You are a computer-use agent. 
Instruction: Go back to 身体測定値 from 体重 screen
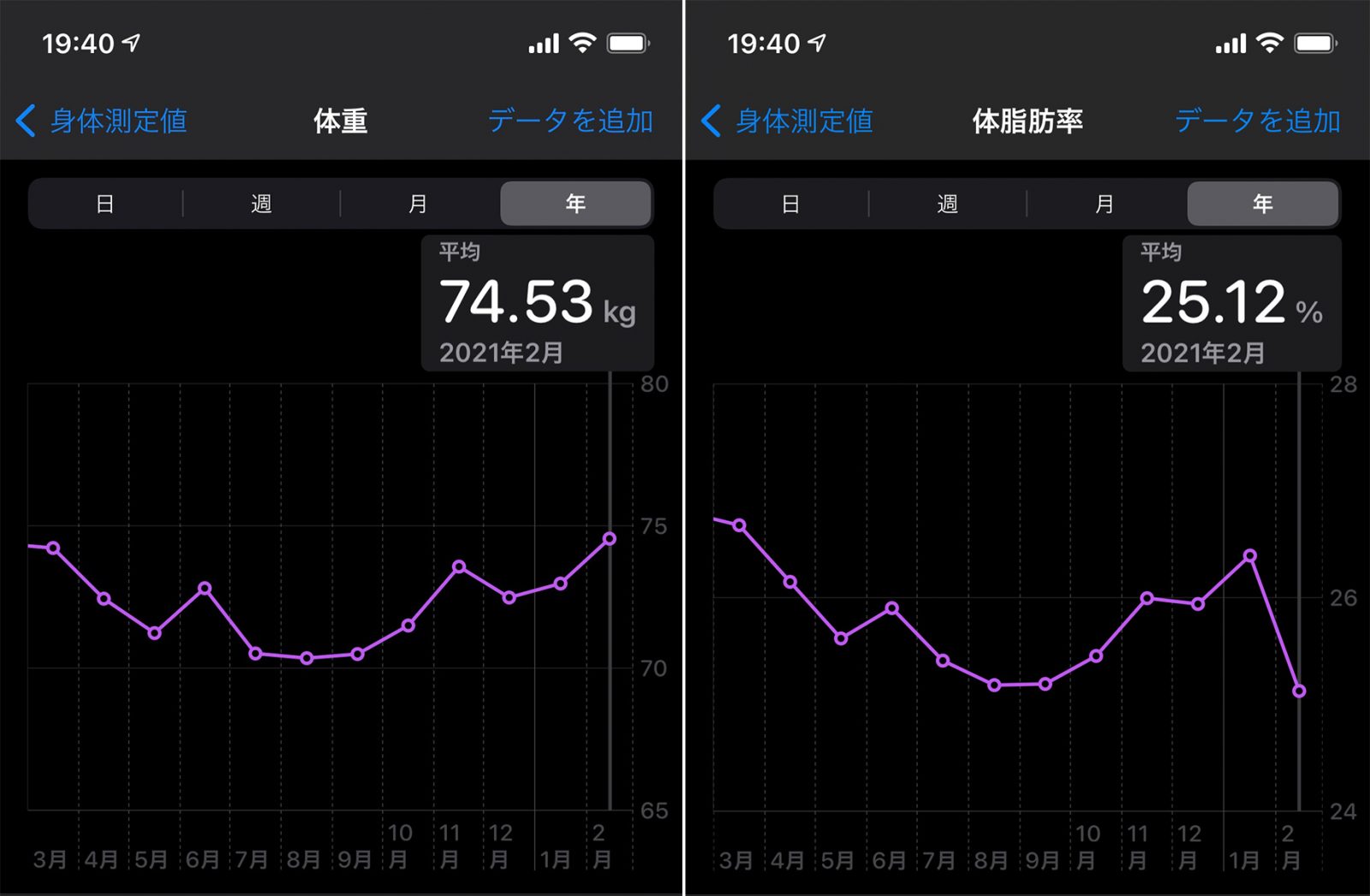103,121
